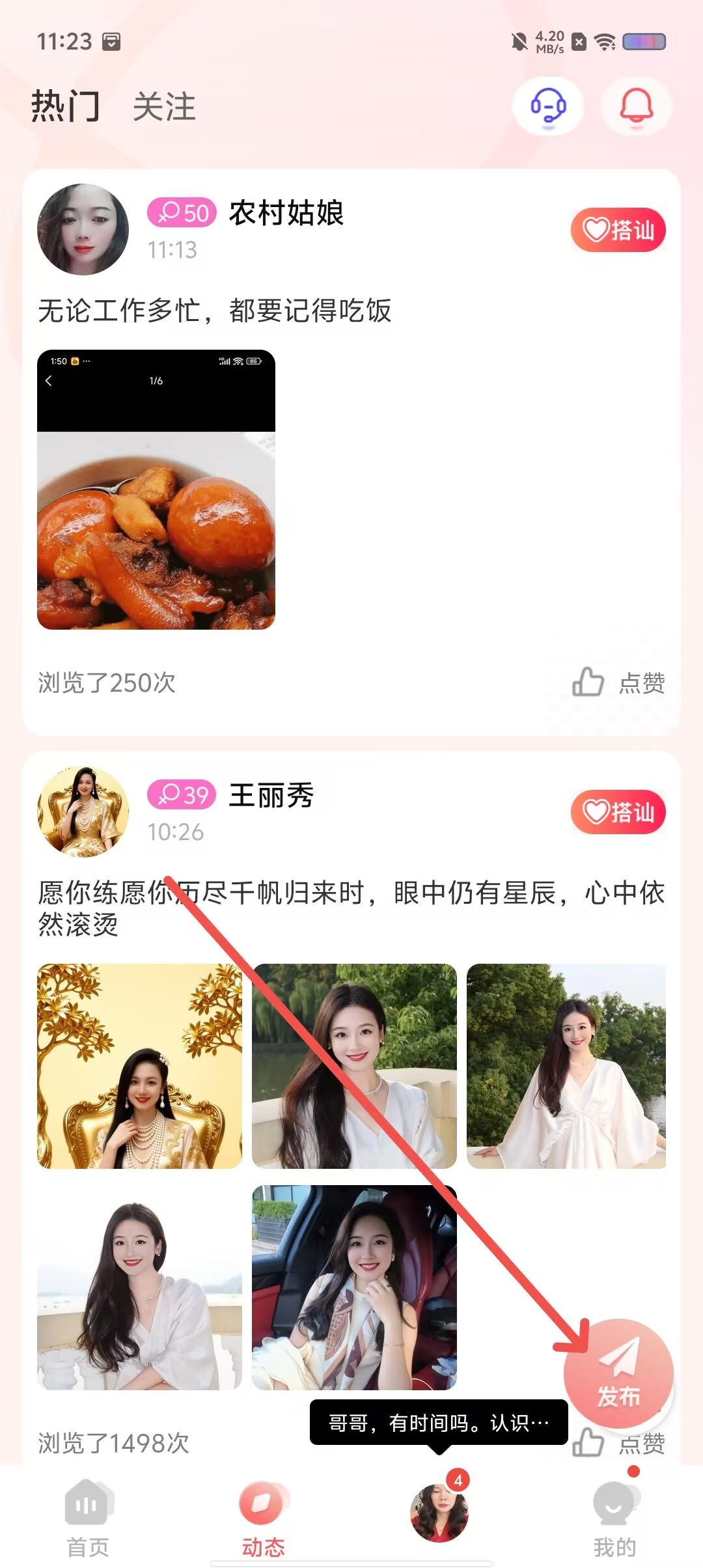Open the notifications bell
Screen dimensions: 703x1568
(636, 106)
